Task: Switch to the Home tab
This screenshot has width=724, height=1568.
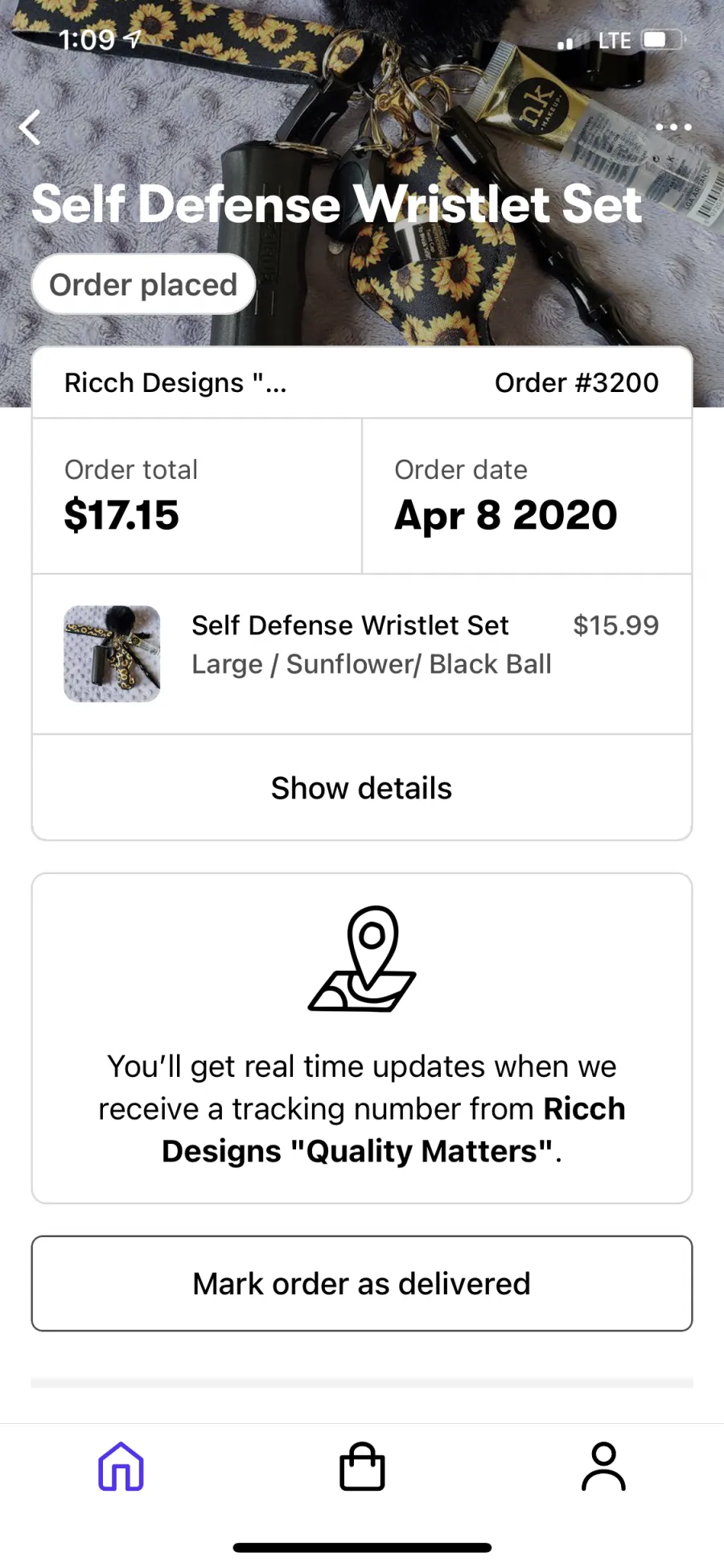Action: [x=121, y=1466]
